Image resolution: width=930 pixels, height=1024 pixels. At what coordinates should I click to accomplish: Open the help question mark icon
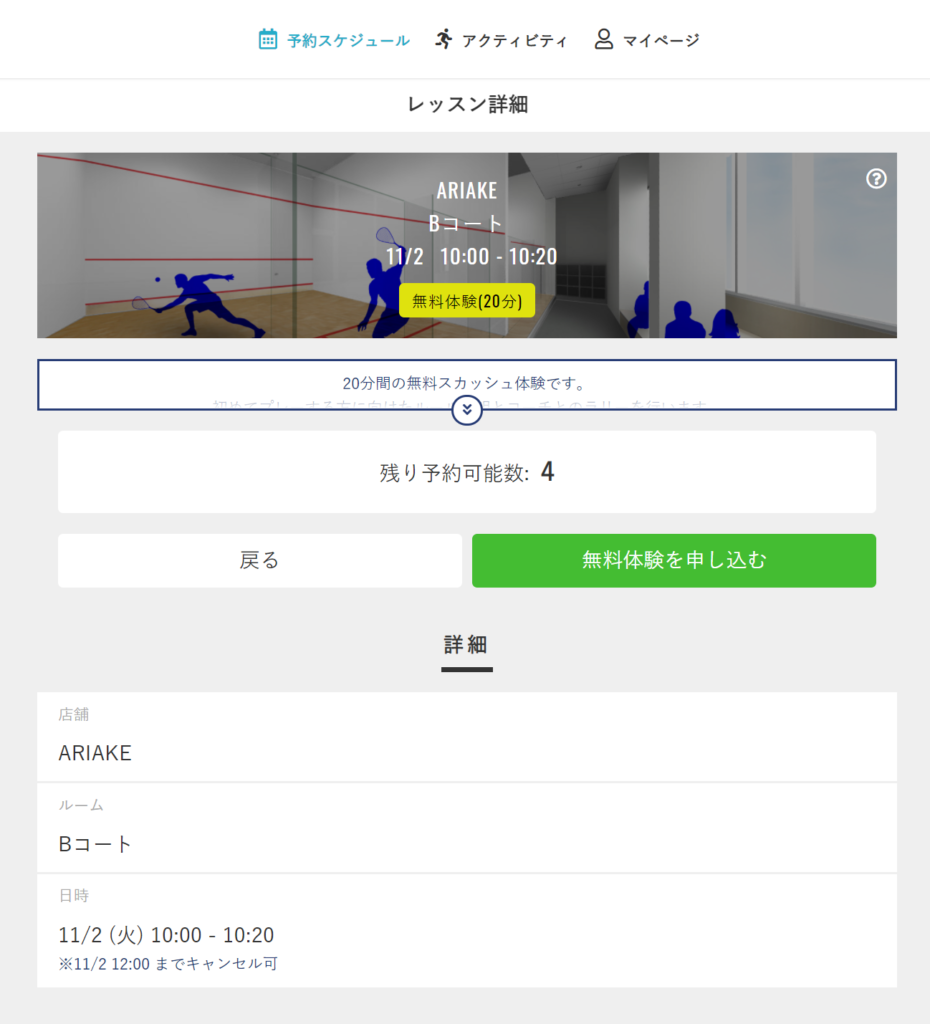point(876,179)
